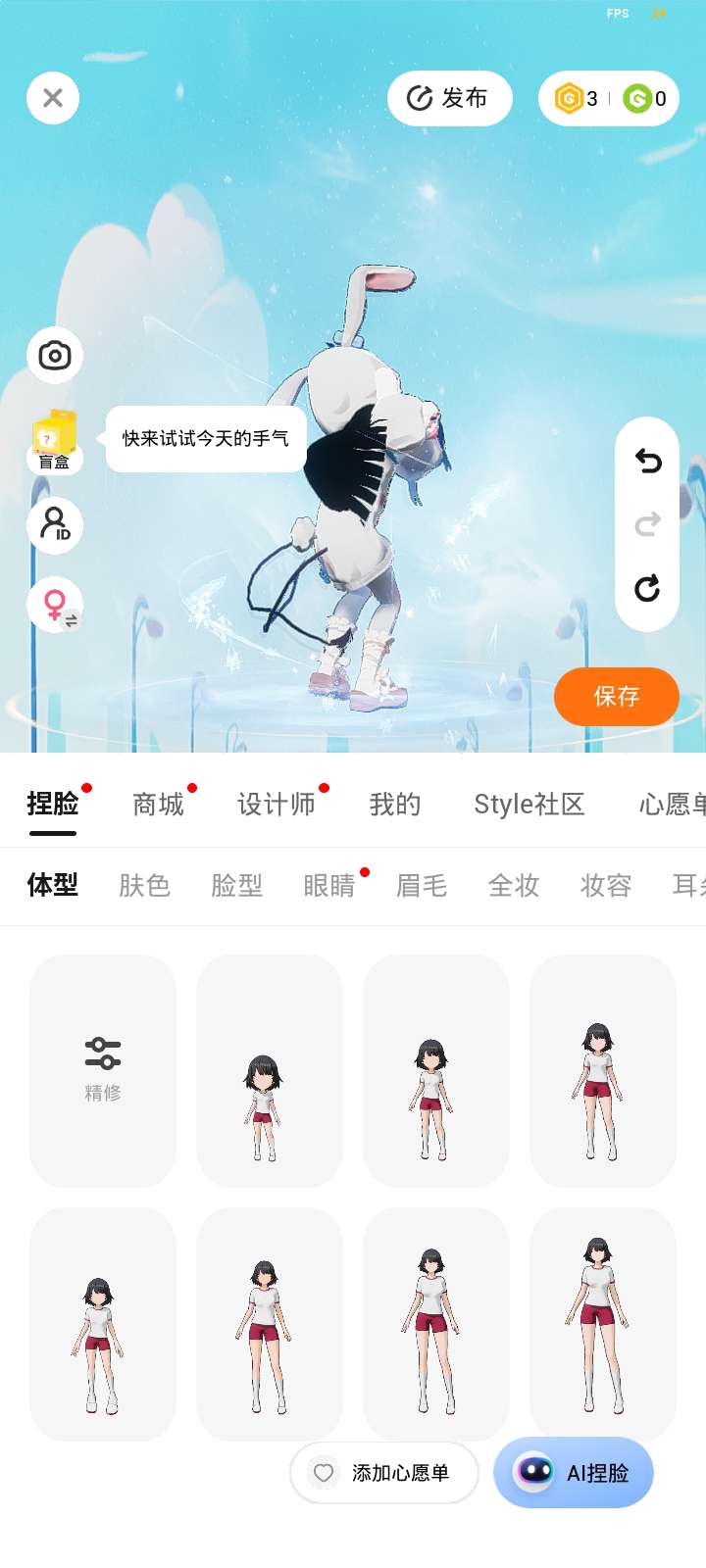Open the coin balance pill
Viewport: 706px width, 1568px height.
pyautogui.click(x=608, y=98)
